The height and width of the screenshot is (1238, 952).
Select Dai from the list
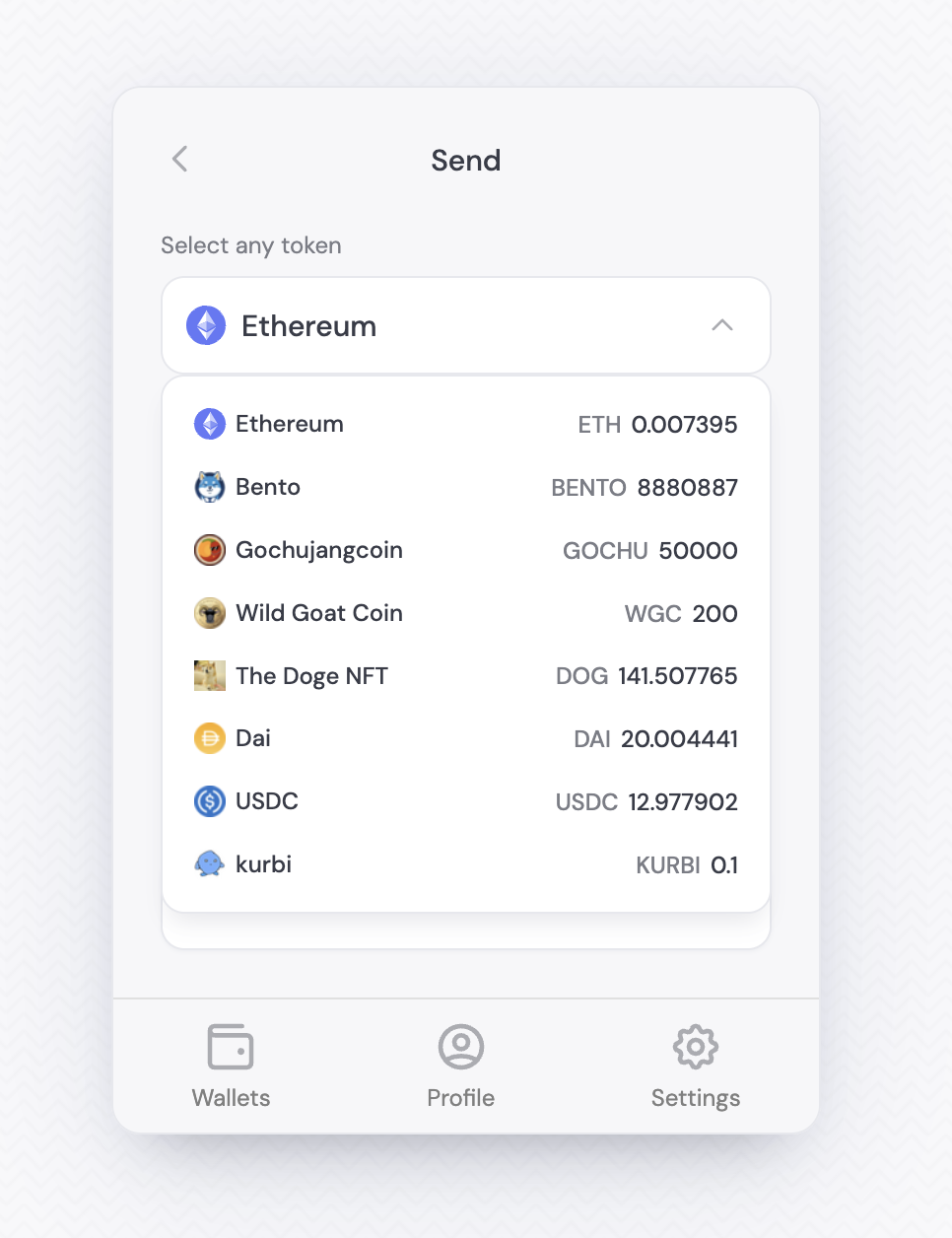tap(465, 738)
